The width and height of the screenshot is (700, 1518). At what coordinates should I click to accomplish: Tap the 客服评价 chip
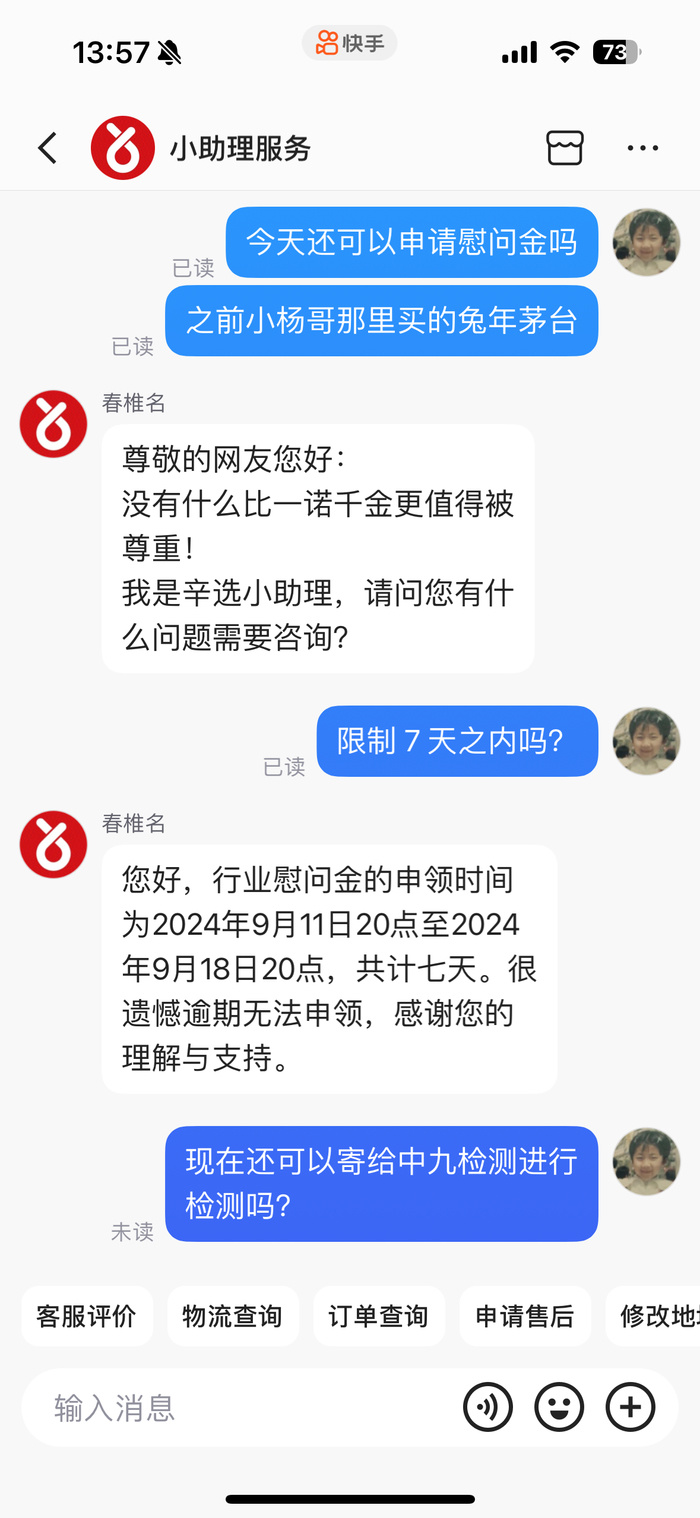pos(87,1316)
